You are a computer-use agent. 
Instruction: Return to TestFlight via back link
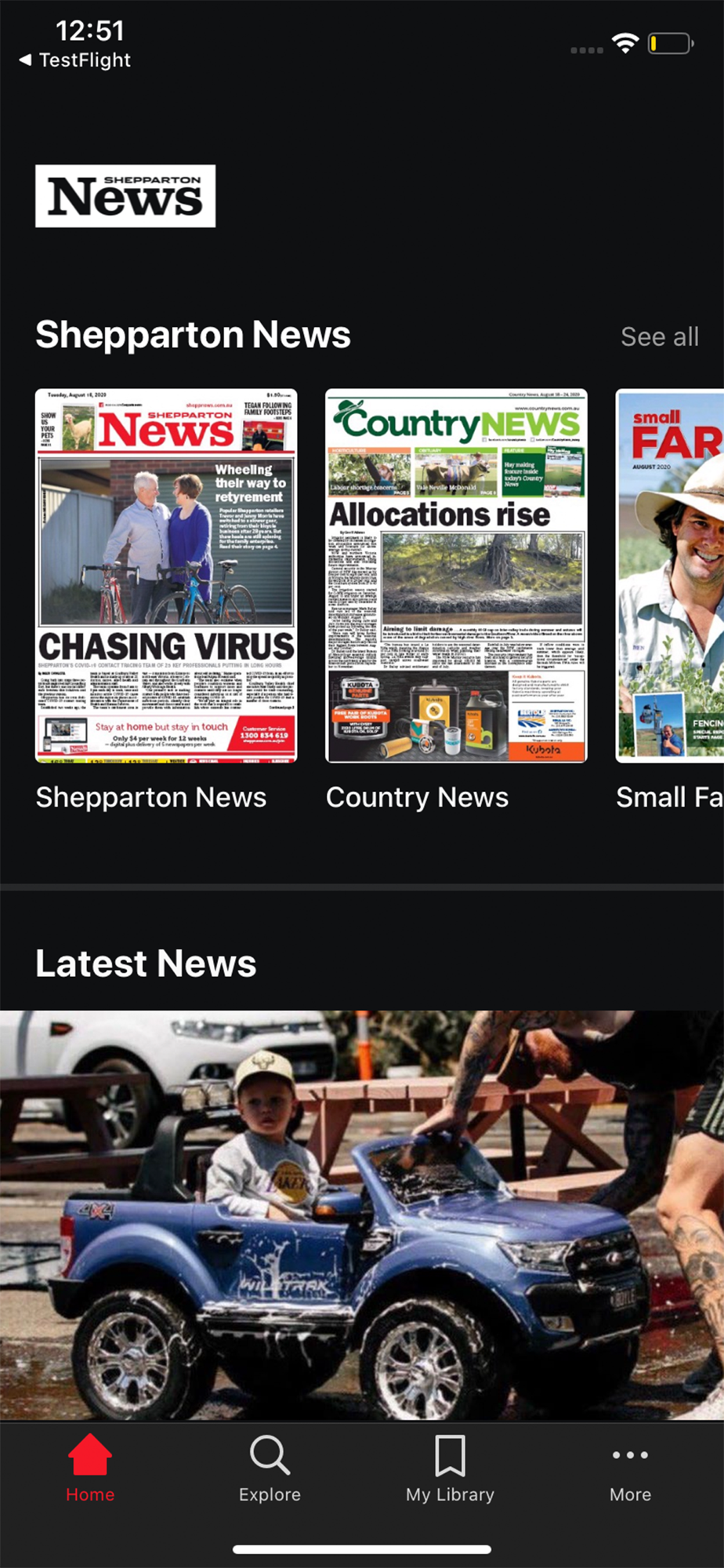[x=74, y=60]
